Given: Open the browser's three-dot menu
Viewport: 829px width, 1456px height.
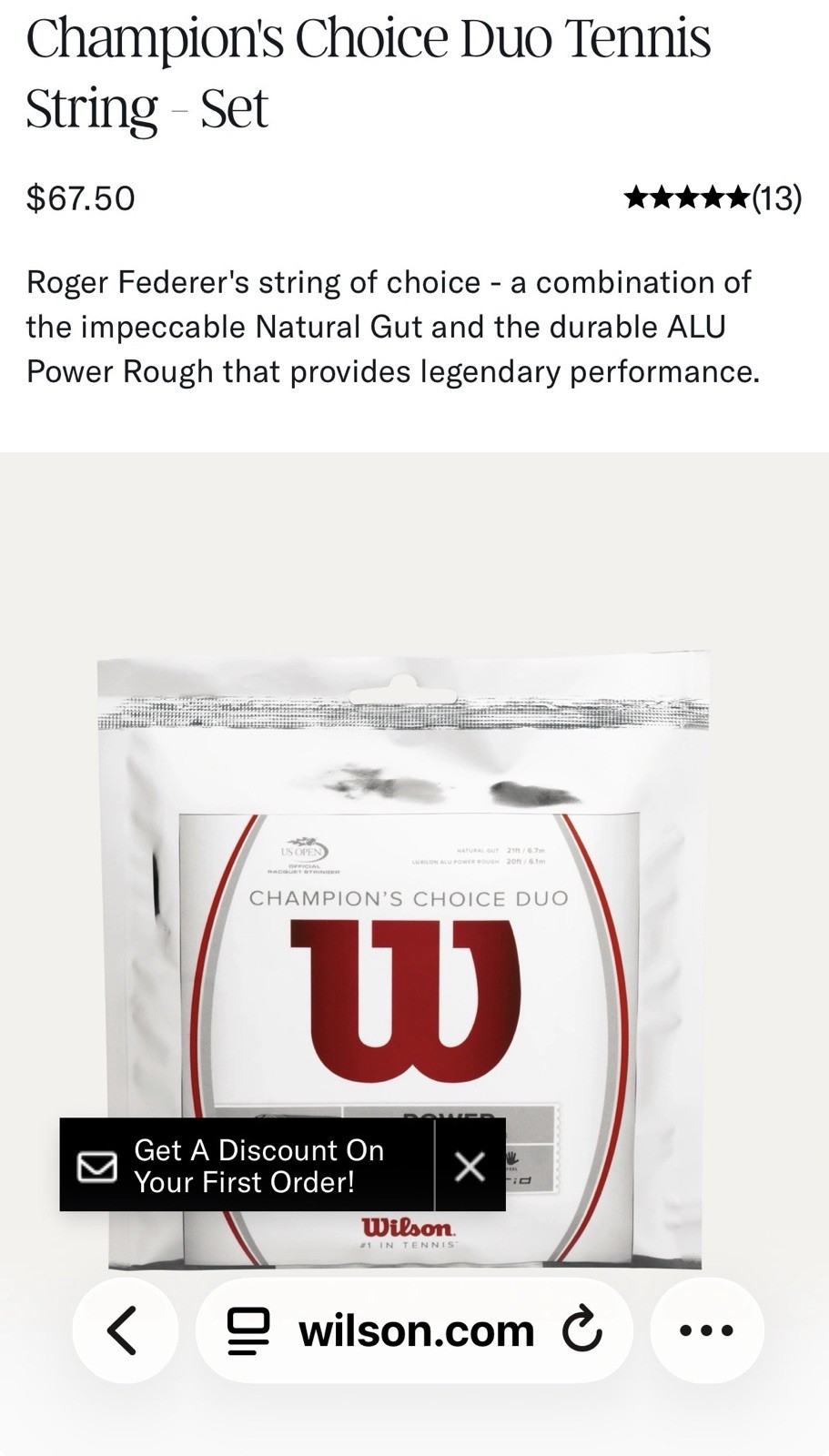Looking at the screenshot, I should 707,1330.
